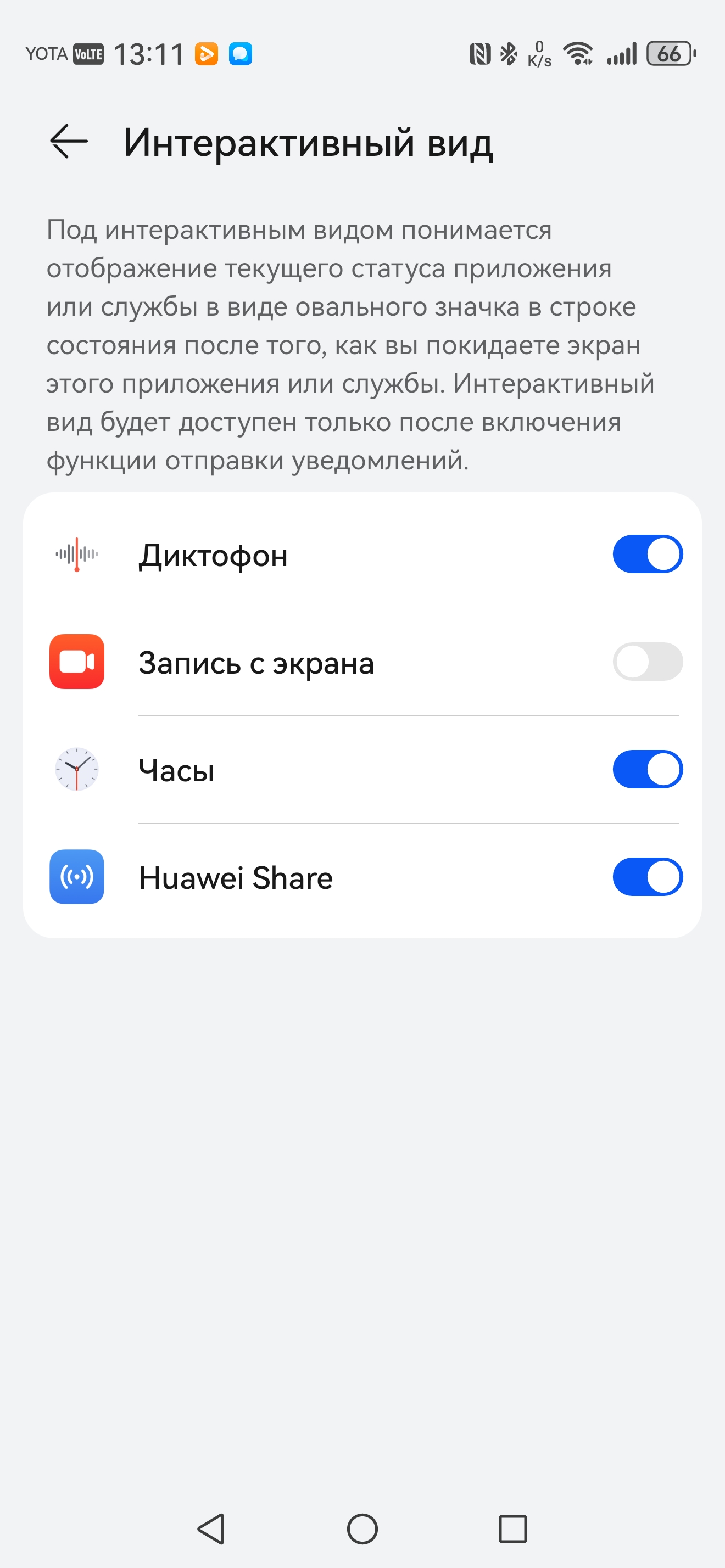Go back using the top arrow
The image size is (725, 1568).
click(x=69, y=142)
